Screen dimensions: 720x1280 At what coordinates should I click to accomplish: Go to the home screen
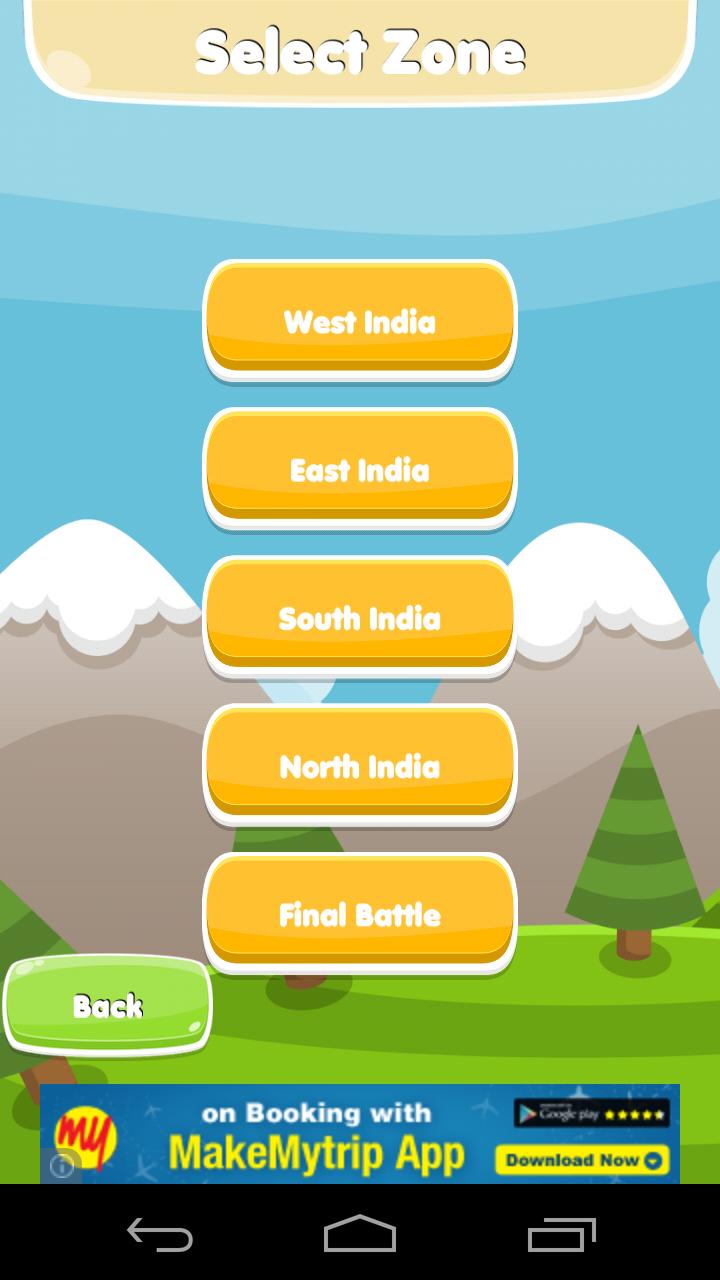click(x=360, y=1235)
